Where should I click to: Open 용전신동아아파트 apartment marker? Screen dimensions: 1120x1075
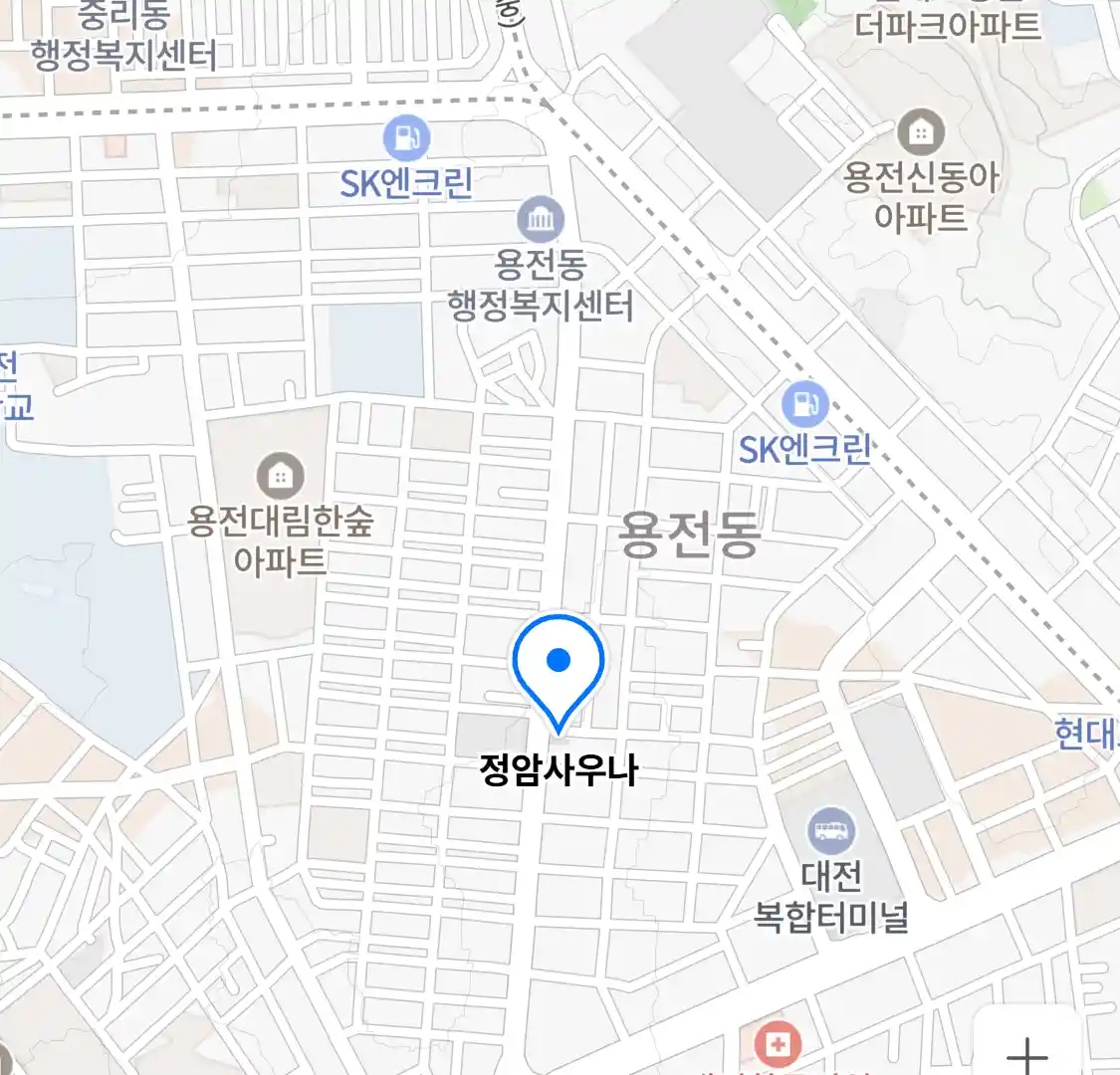coord(921,132)
